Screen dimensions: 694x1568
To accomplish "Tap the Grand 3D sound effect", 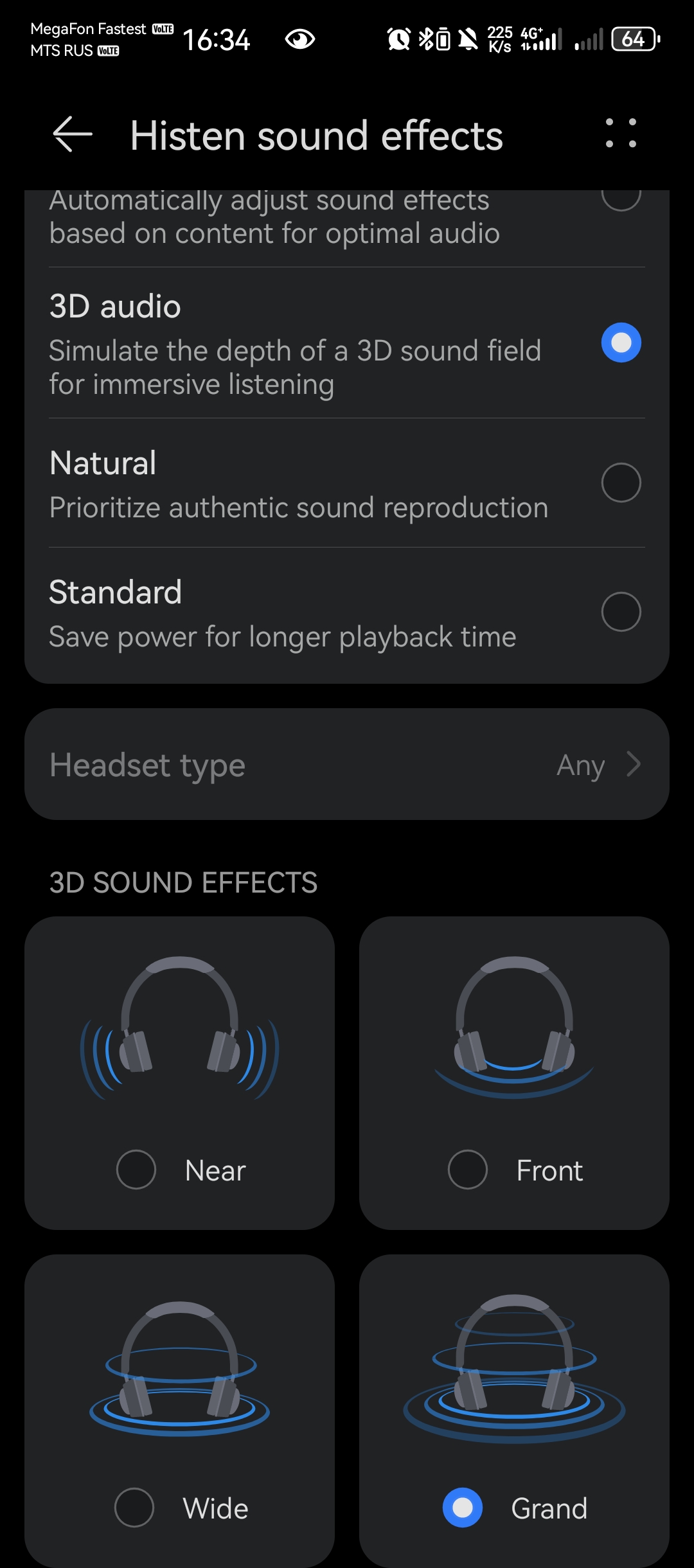I will 463,1507.
